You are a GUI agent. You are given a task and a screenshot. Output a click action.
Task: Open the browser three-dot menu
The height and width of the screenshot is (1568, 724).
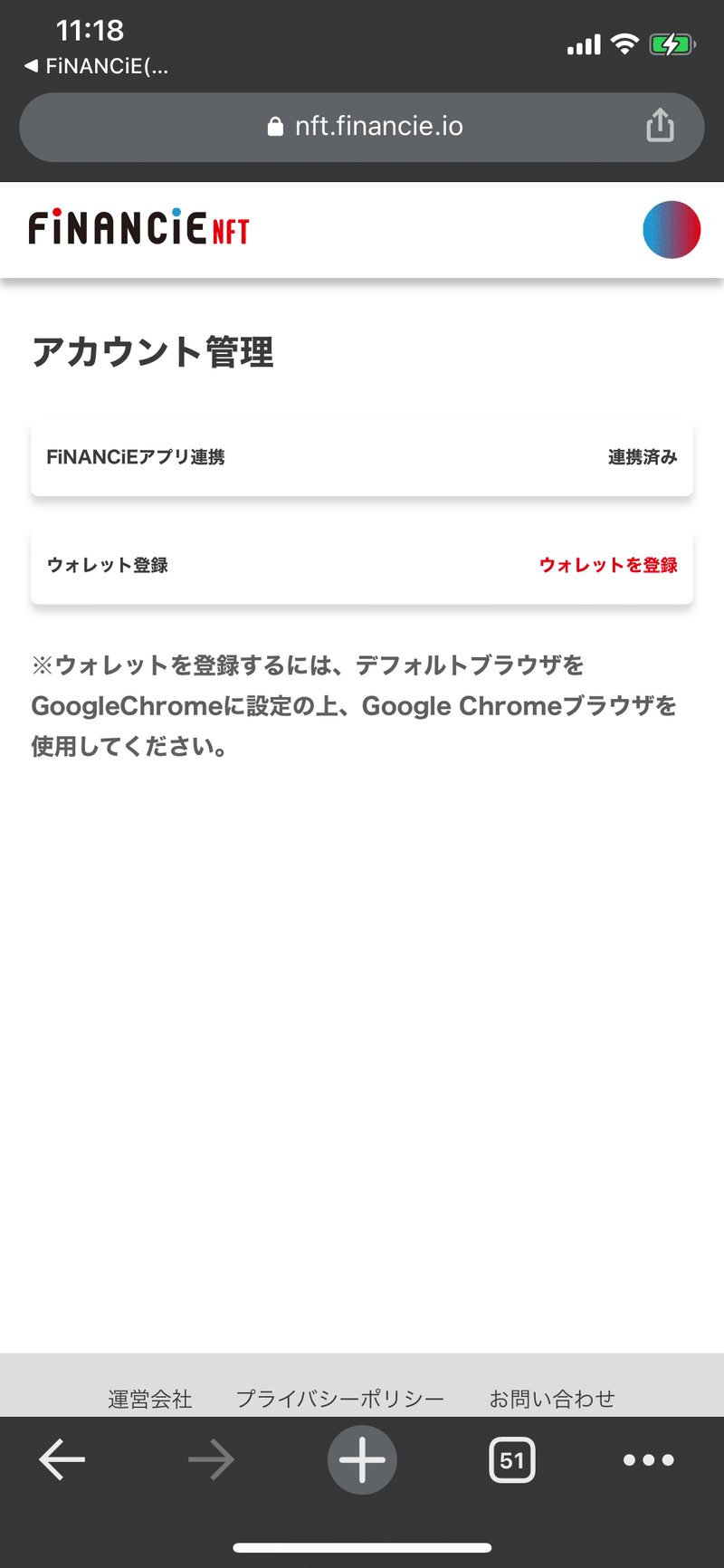(649, 1459)
